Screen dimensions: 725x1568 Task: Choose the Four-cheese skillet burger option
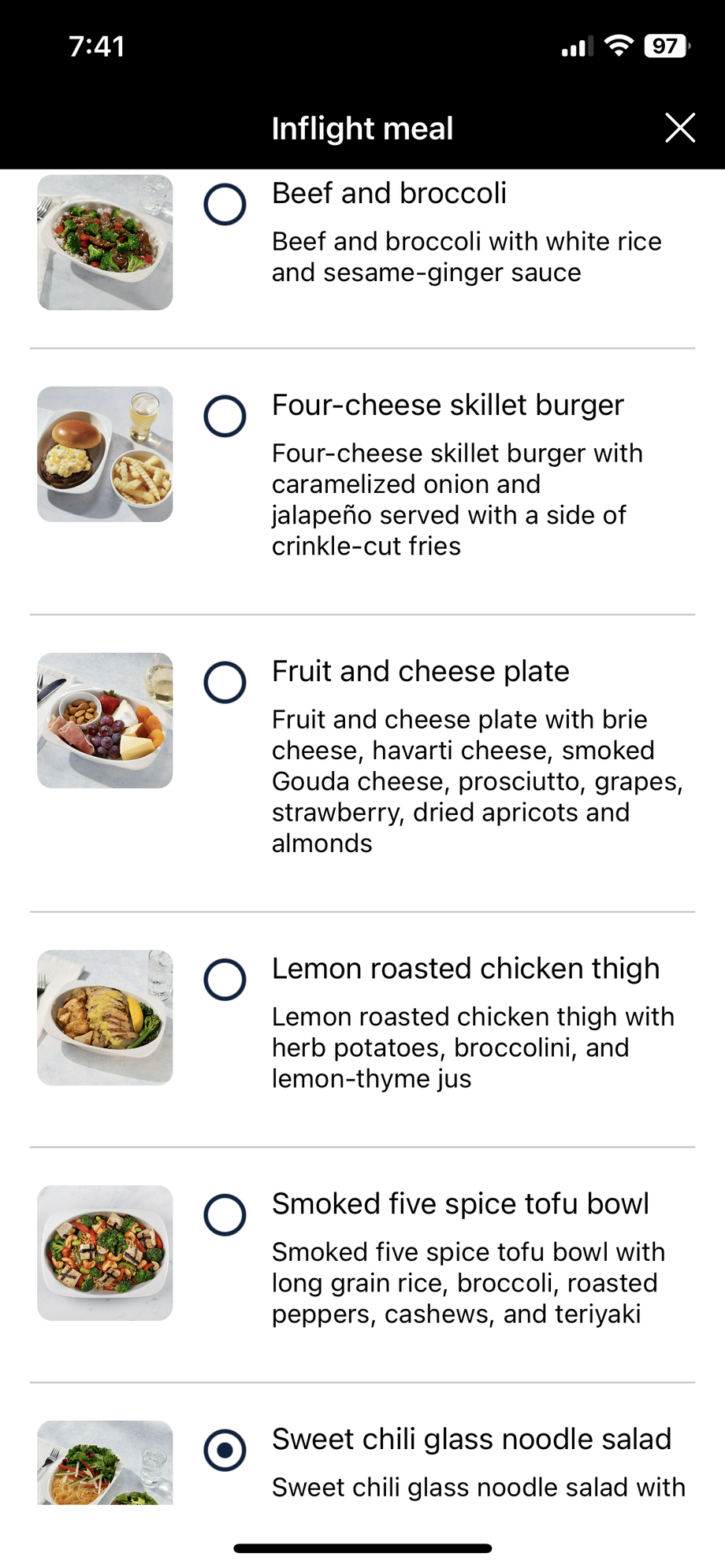225,416
